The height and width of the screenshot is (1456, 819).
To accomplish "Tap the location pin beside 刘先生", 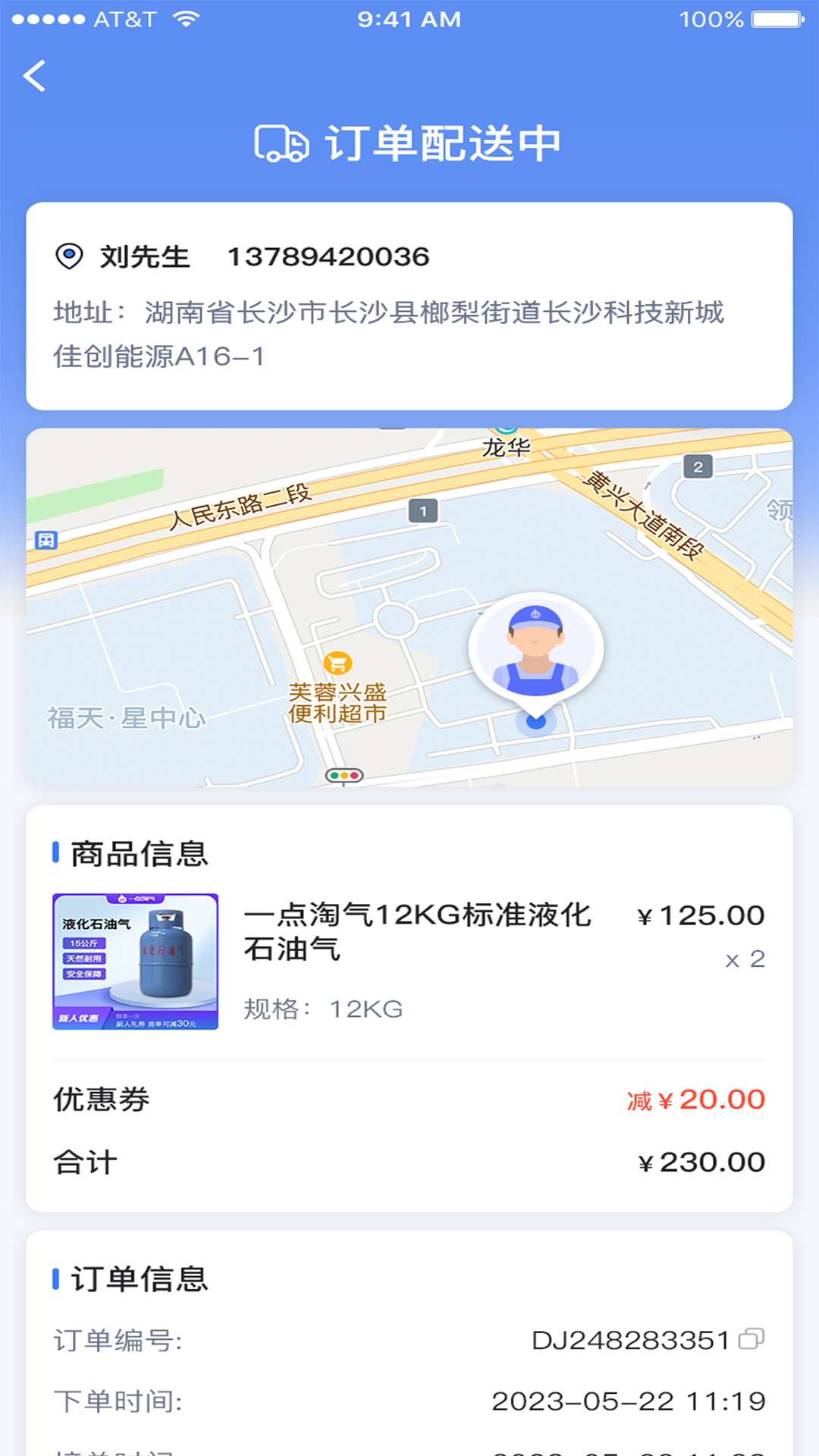I will [69, 256].
